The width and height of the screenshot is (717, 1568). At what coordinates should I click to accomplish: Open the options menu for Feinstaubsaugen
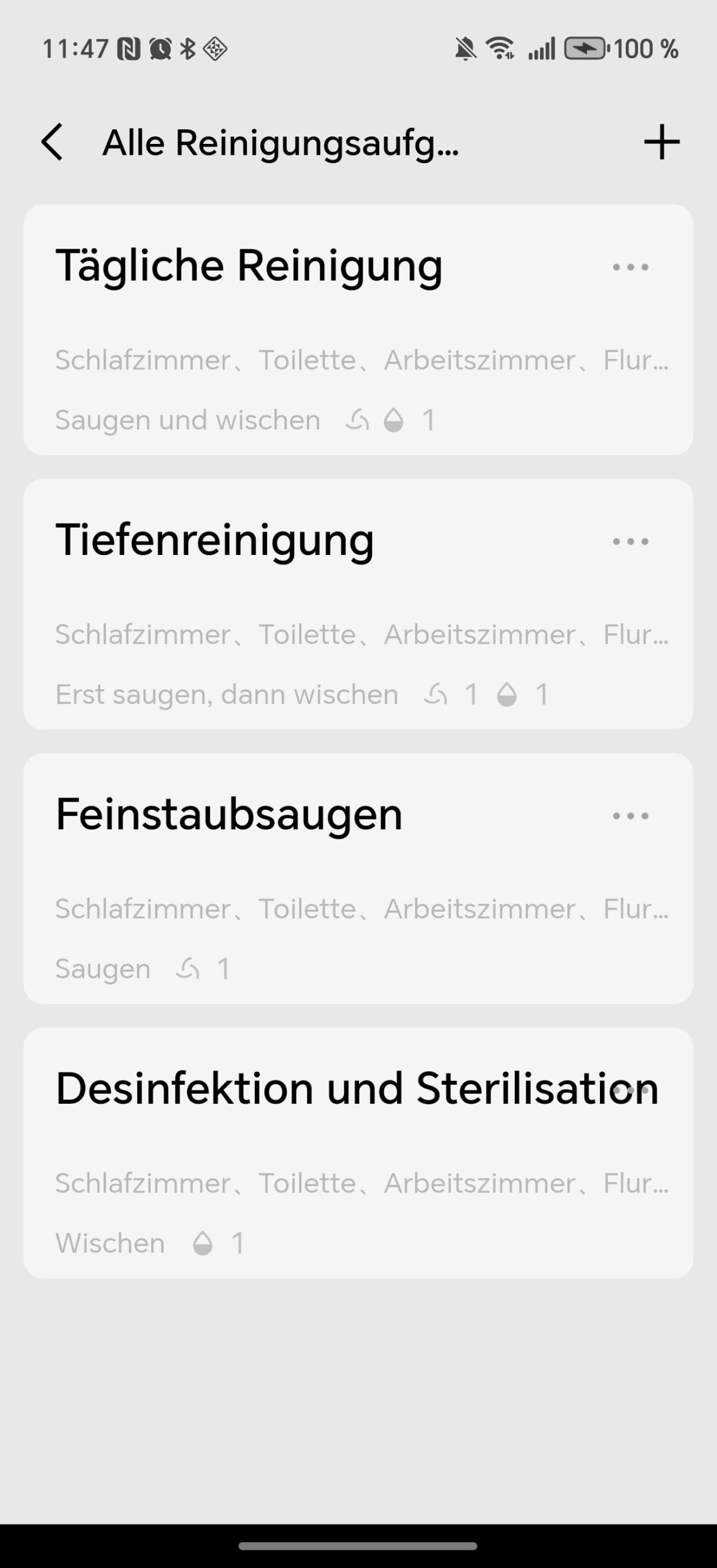click(x=630, y=816)
